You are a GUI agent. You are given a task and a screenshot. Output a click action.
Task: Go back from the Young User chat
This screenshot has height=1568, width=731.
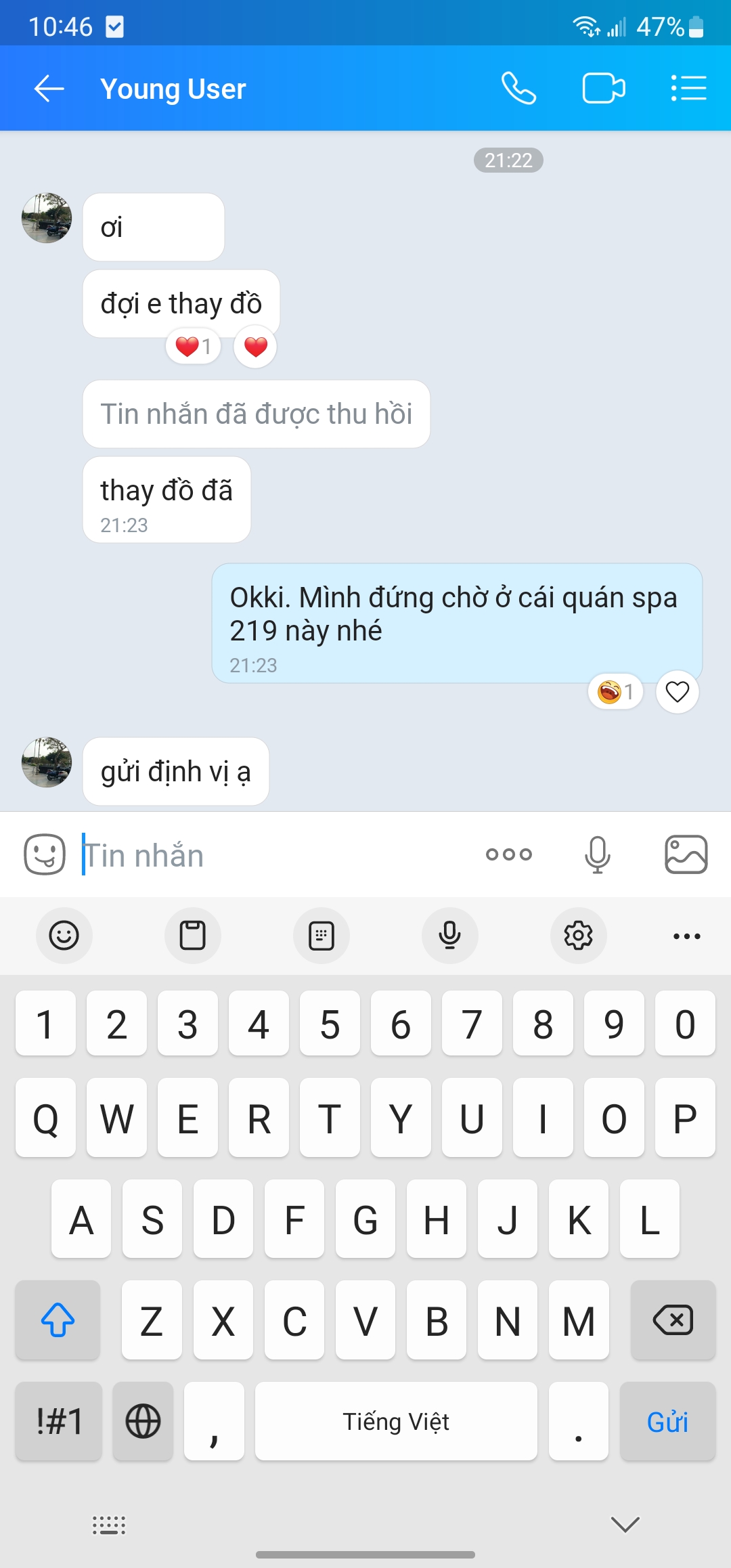(x=49, y=89)
